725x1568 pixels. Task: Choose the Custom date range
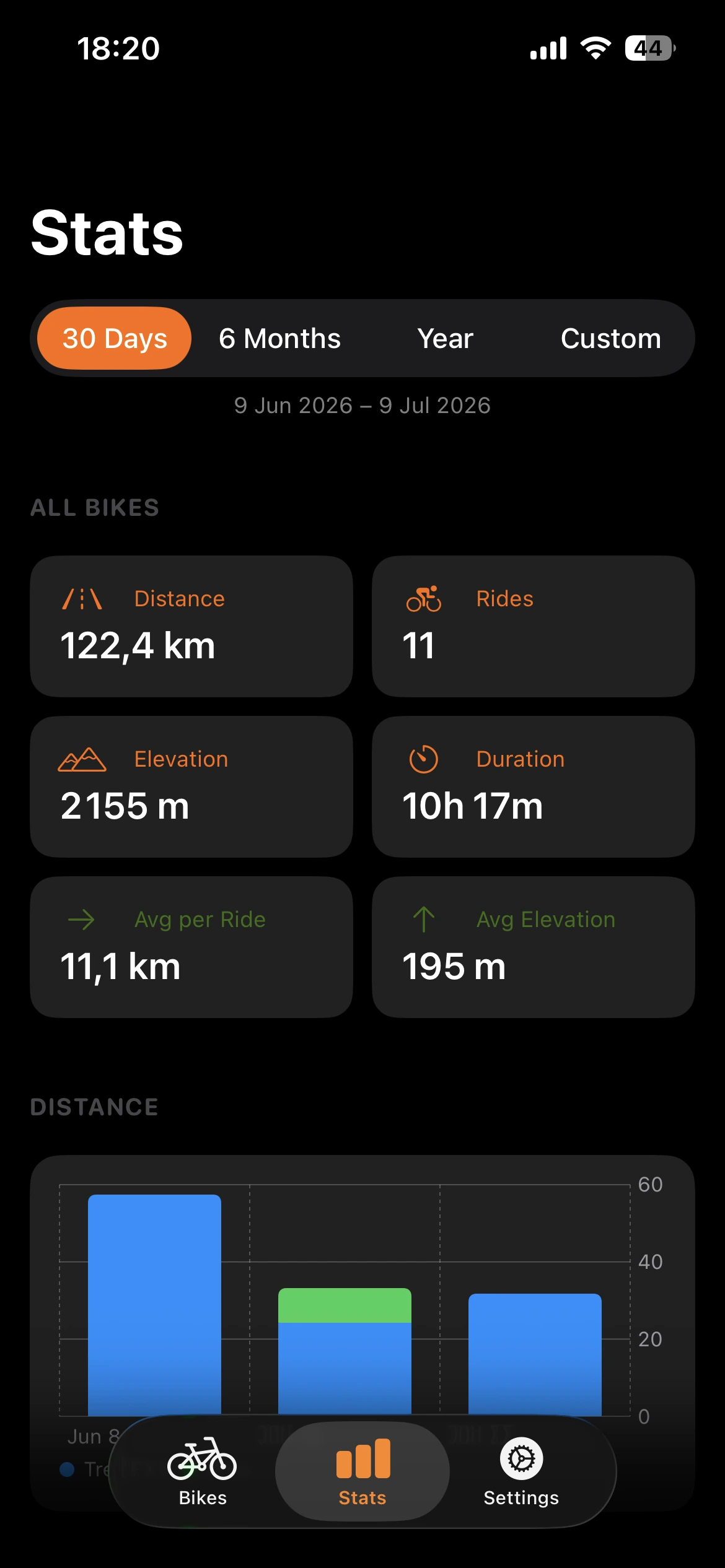click(610, 338)
